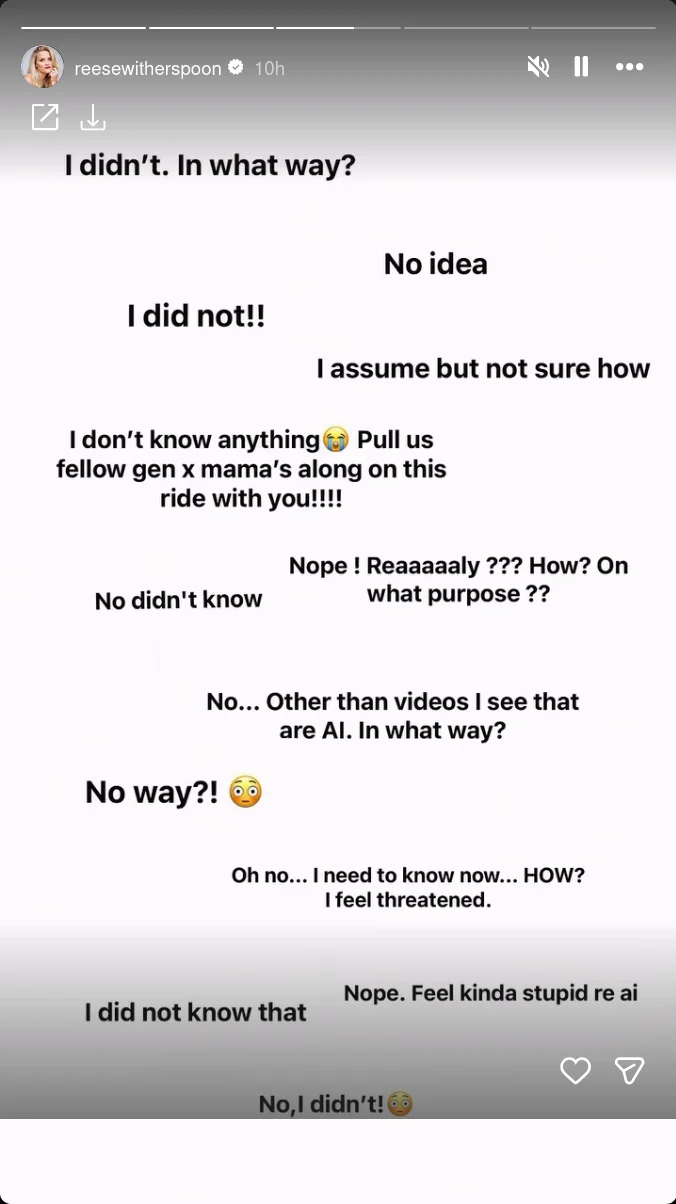The width and height of the screenshot is (676, 1204).
Task: Unmute the story audio
Action: pos(538,67)
